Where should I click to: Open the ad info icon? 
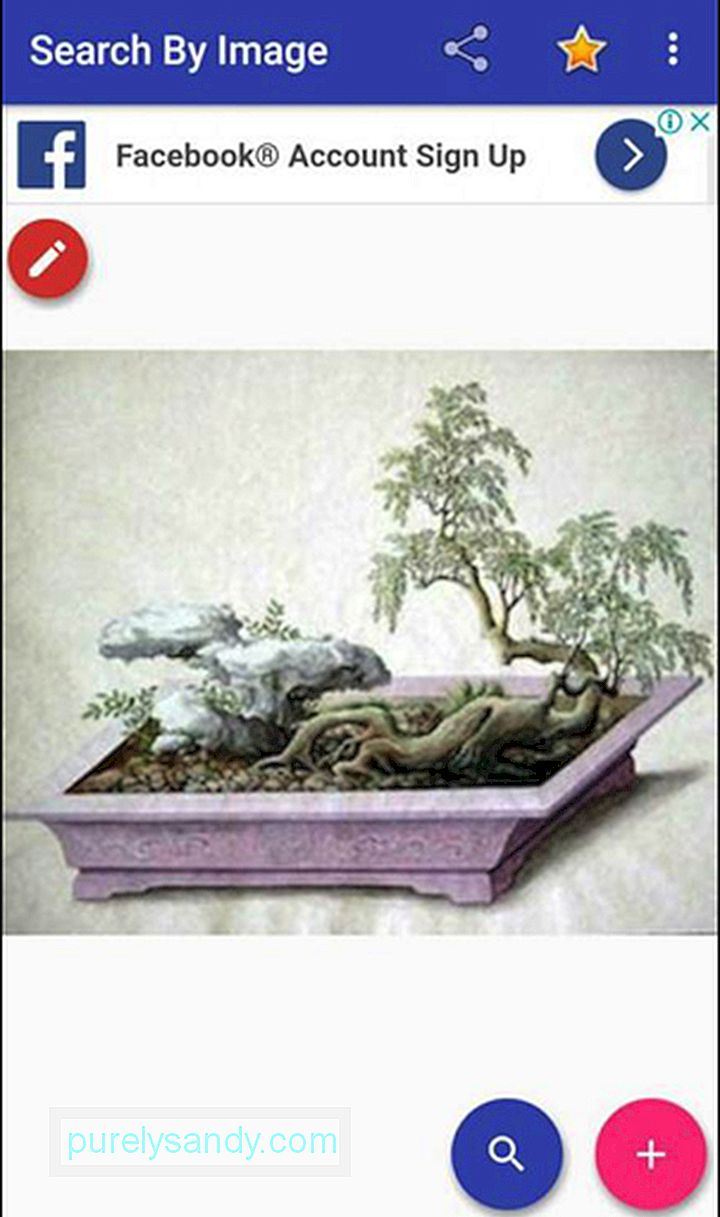pyautogui.click(x=671, y=122)
